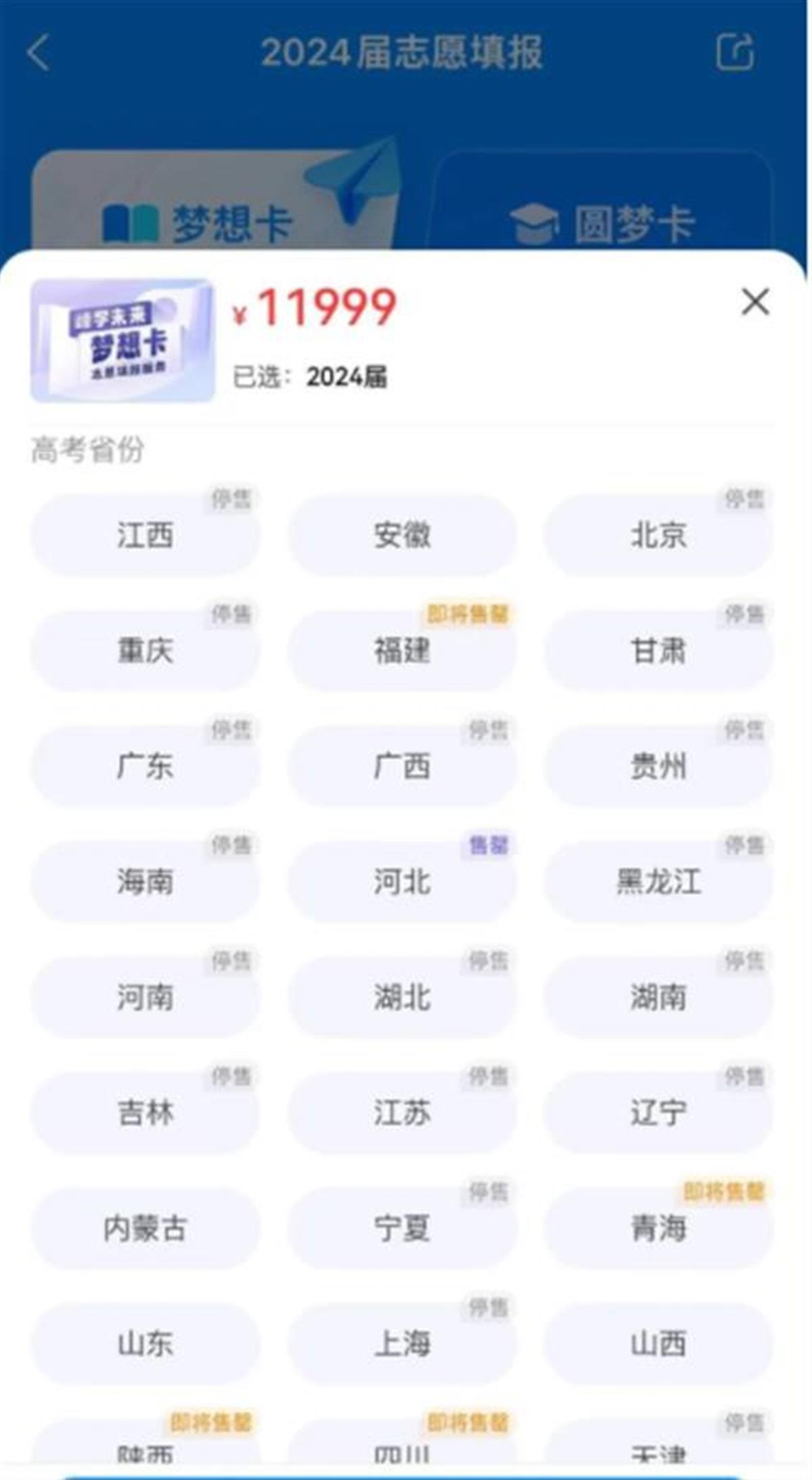Tap the 山西 province chip
Screen dimensions: 812x1480
(658, 1343)
